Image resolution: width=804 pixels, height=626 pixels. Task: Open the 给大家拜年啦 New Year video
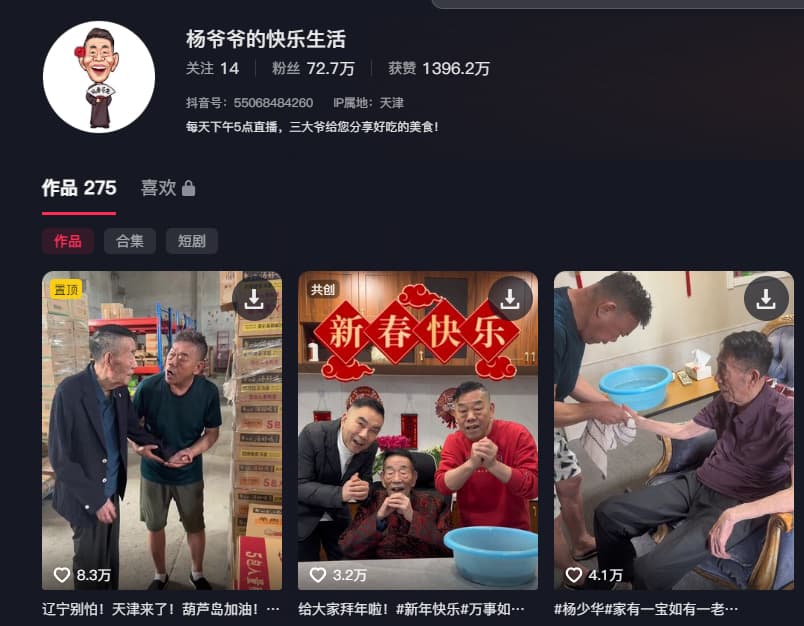click(417, 430)
